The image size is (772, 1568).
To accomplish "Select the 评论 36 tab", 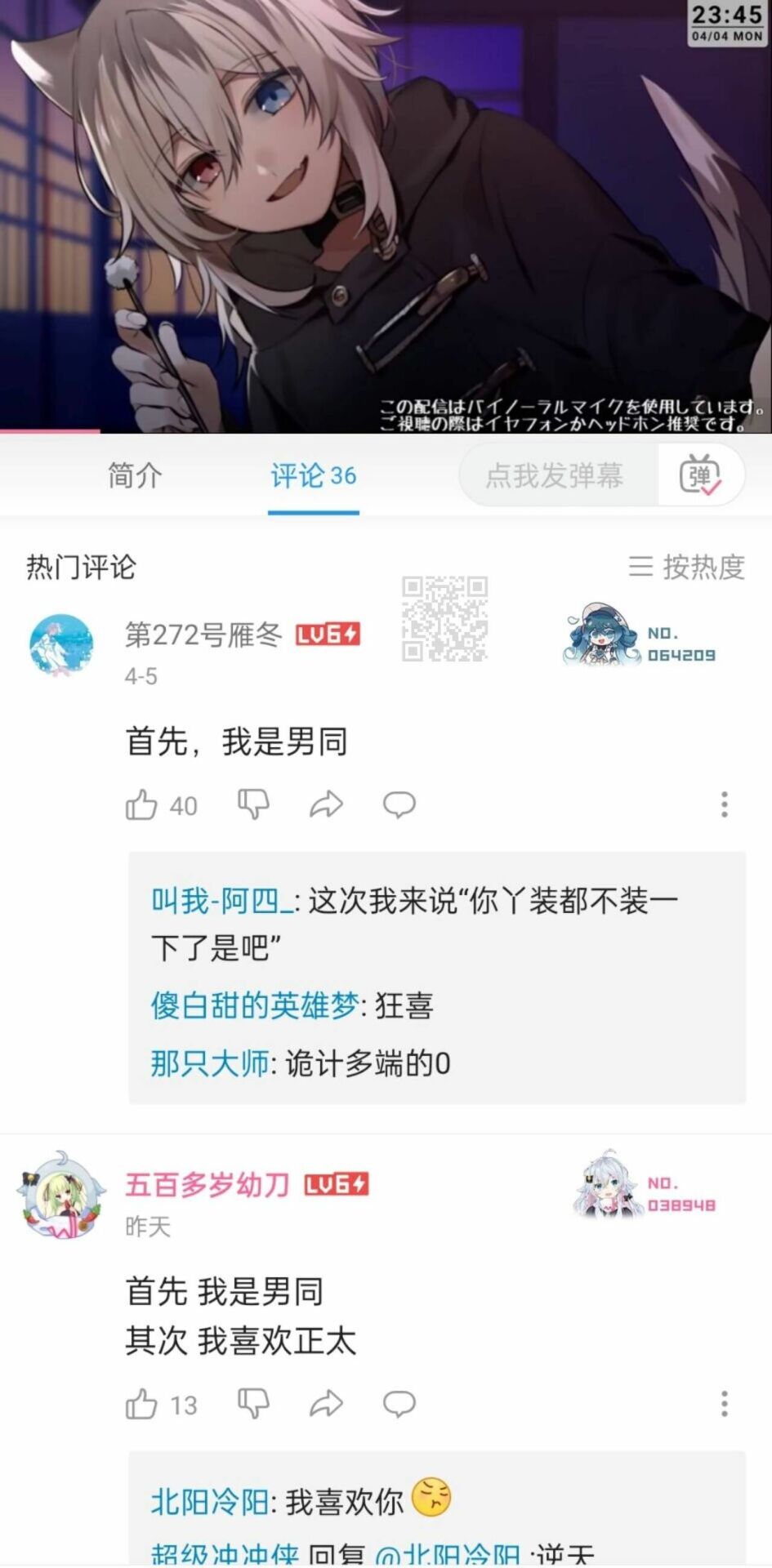I will click(x=314, y=475).
